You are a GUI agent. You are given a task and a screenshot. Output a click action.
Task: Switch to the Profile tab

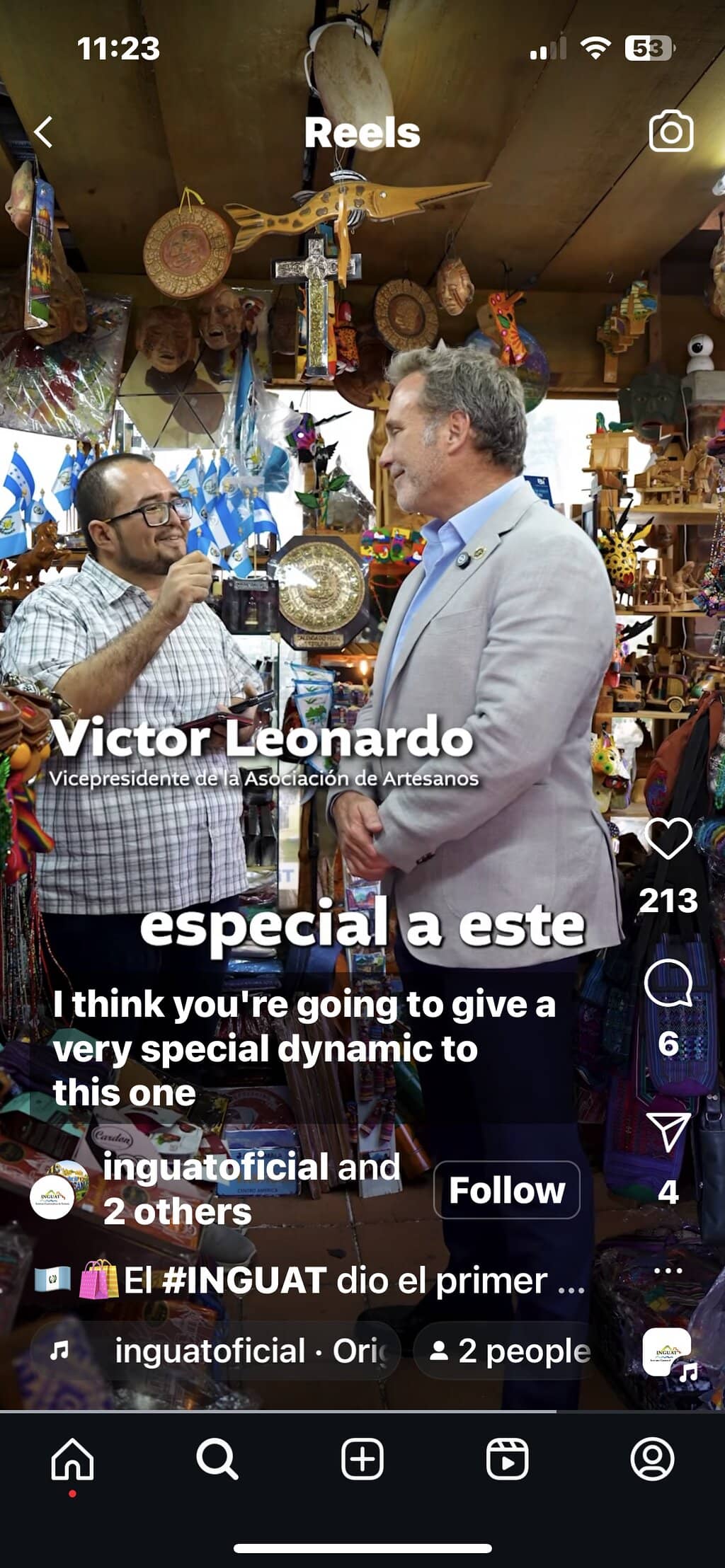pyautogui.click(x=652, y=1459)
